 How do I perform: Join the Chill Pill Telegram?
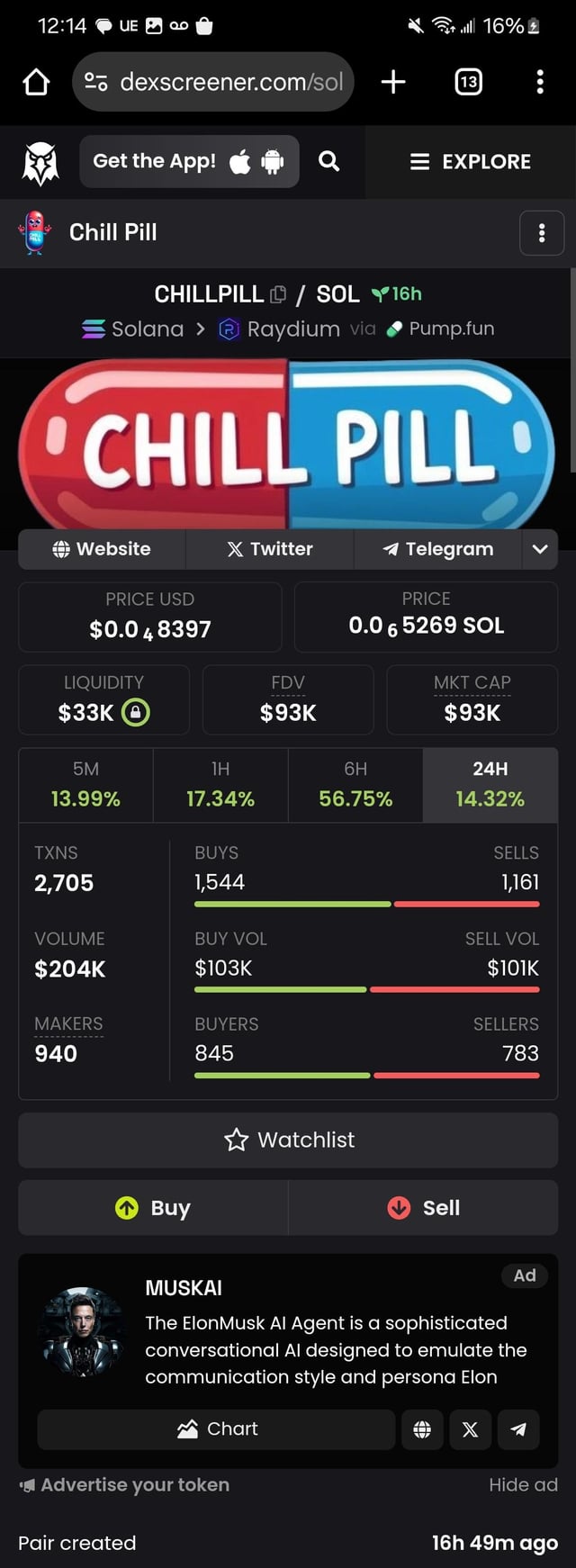pyautogui.click(x=438, y=549)
